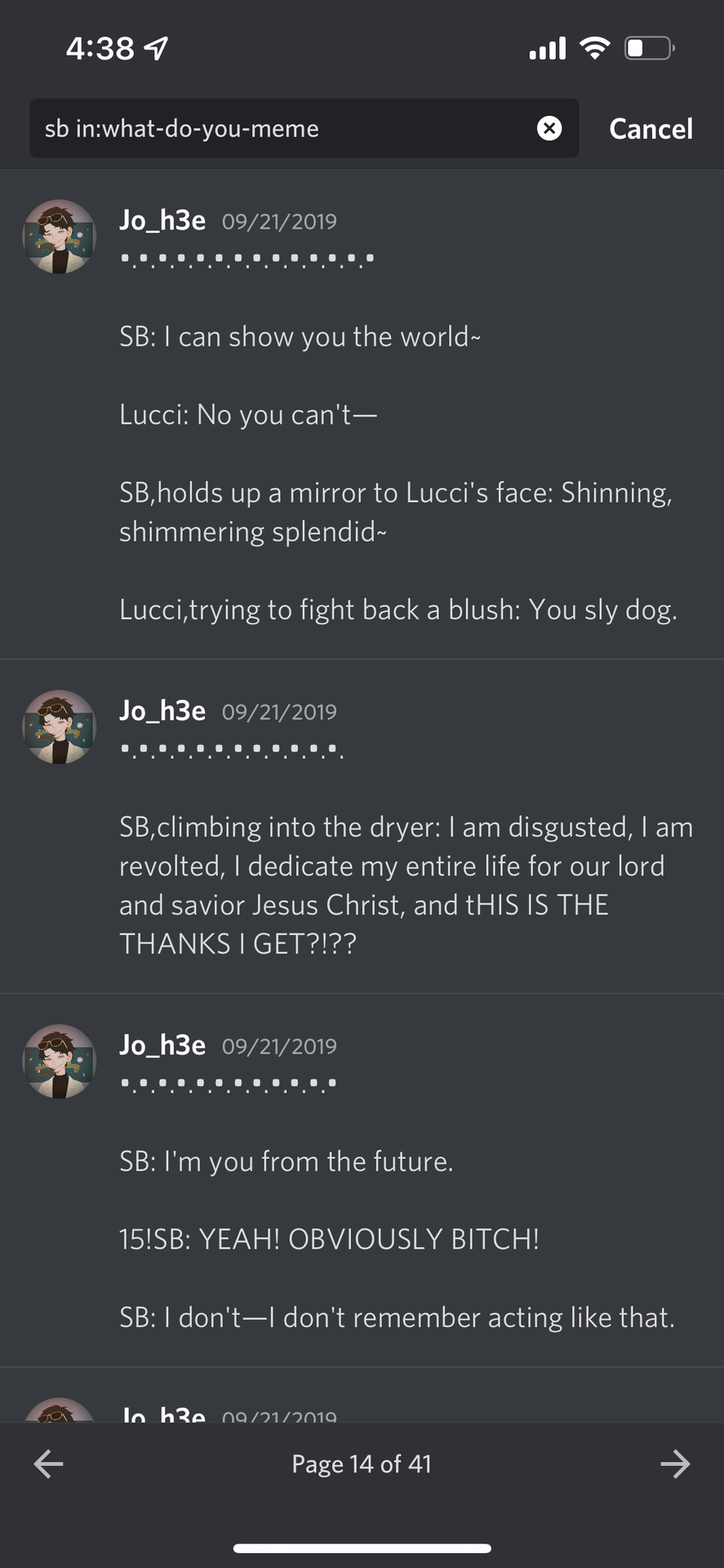Clear the search query text

(x=549, y=128)
